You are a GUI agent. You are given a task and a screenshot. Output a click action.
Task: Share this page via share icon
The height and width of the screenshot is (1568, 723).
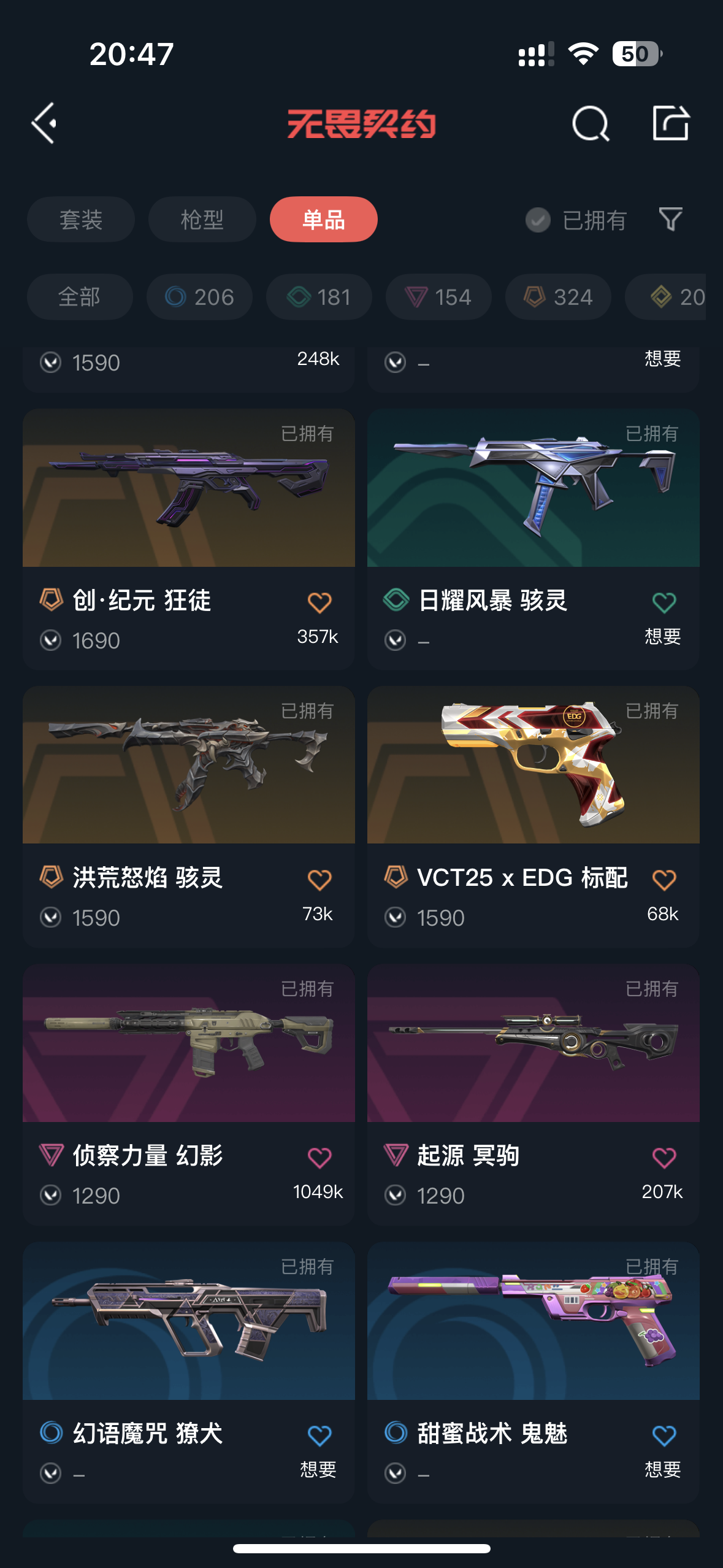click(x=670, y=123)
